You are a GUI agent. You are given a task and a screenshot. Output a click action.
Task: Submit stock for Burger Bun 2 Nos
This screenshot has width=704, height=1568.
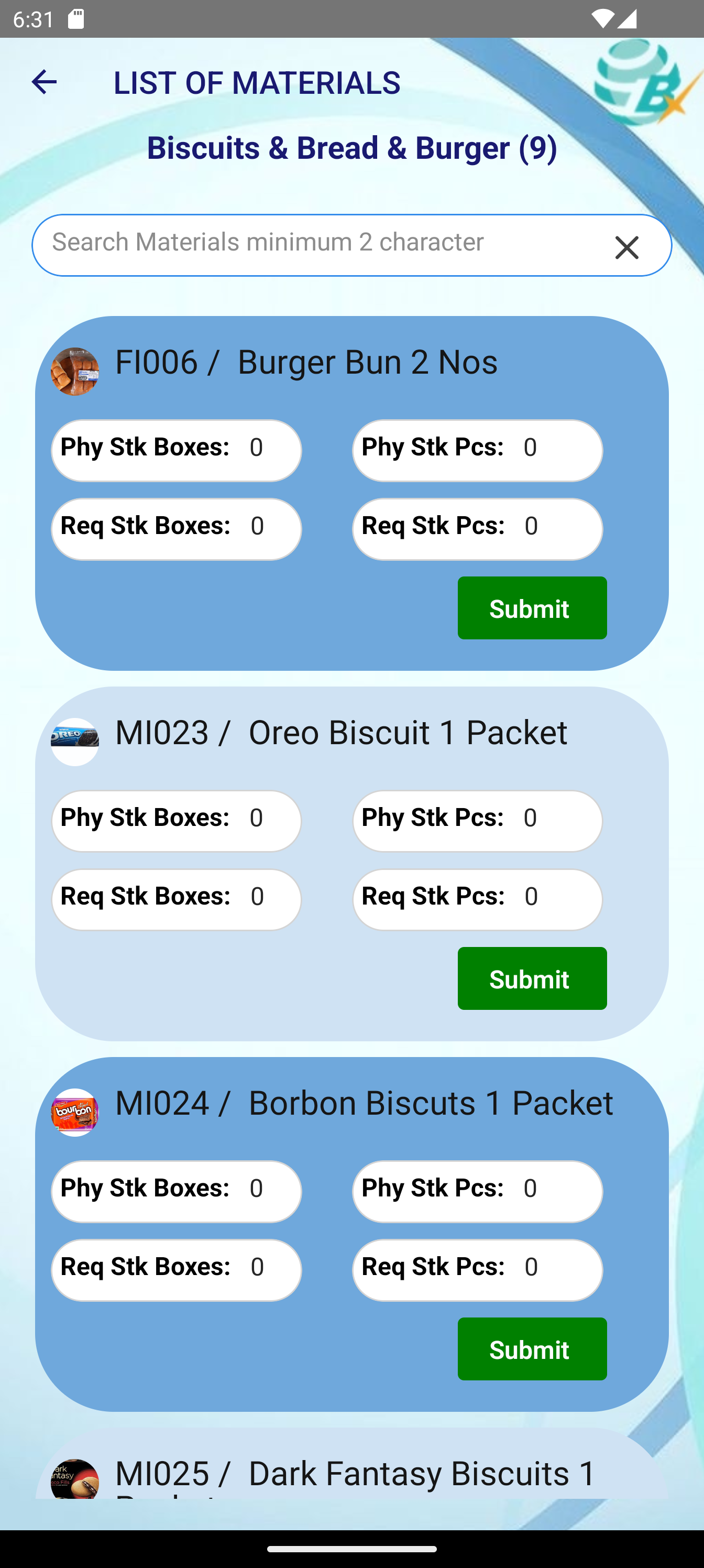[531, 607]
